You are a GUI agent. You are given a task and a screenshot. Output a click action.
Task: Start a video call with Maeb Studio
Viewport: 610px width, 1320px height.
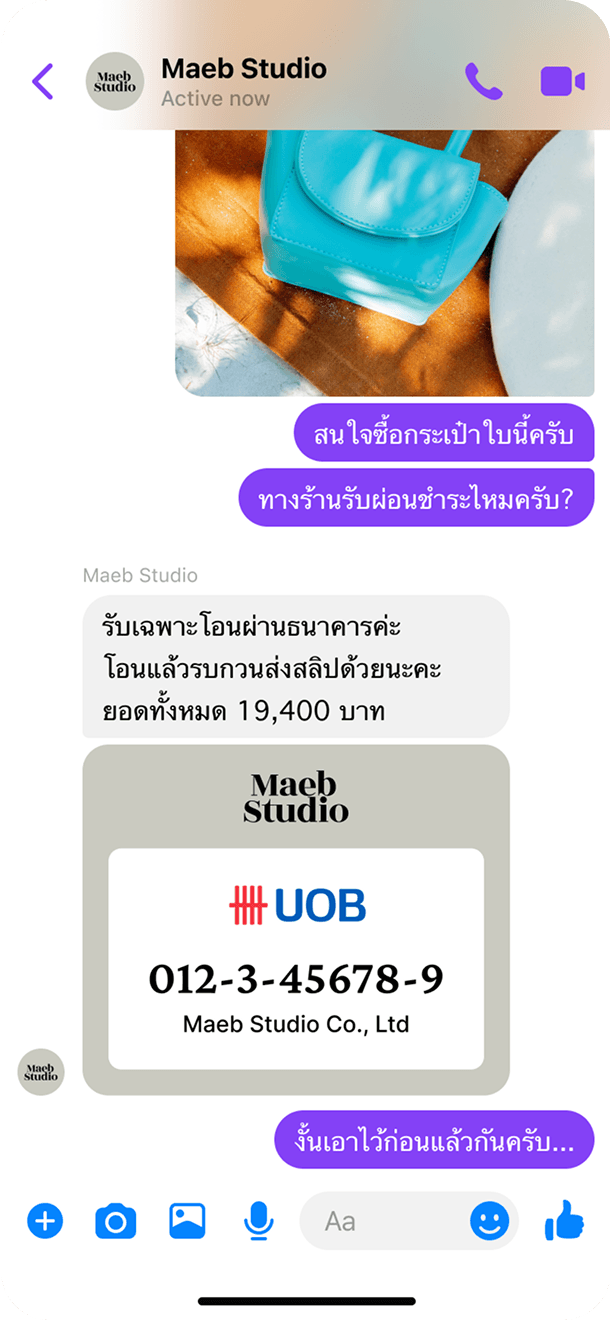pos(562,81)
